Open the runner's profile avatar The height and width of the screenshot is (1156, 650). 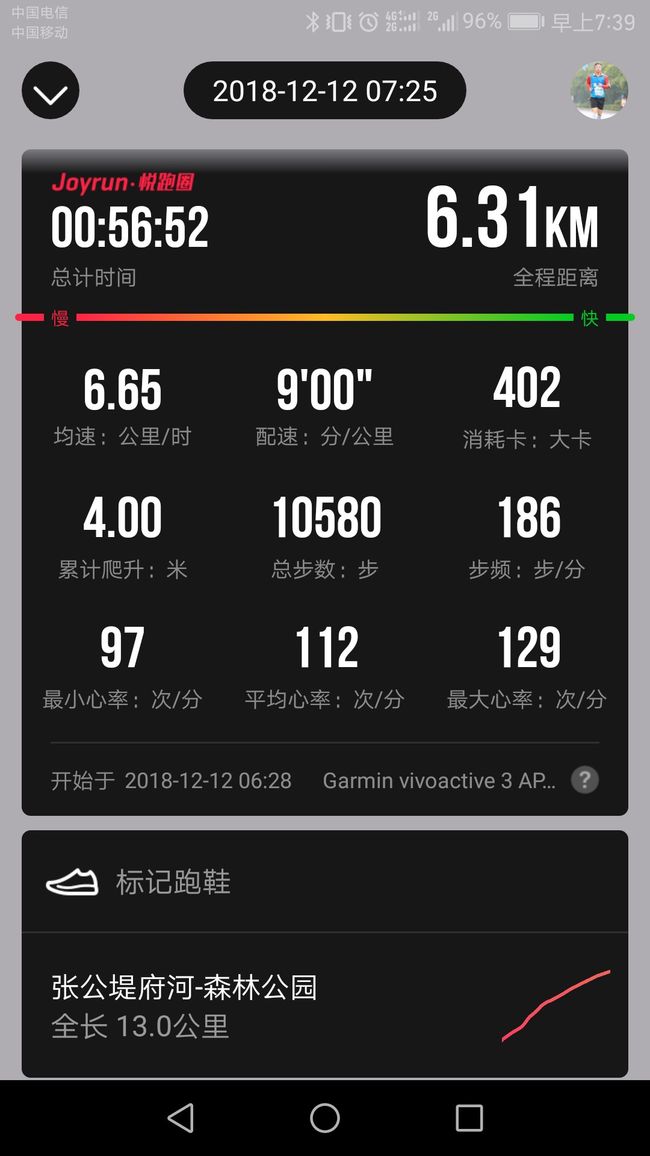click(599, 91)
